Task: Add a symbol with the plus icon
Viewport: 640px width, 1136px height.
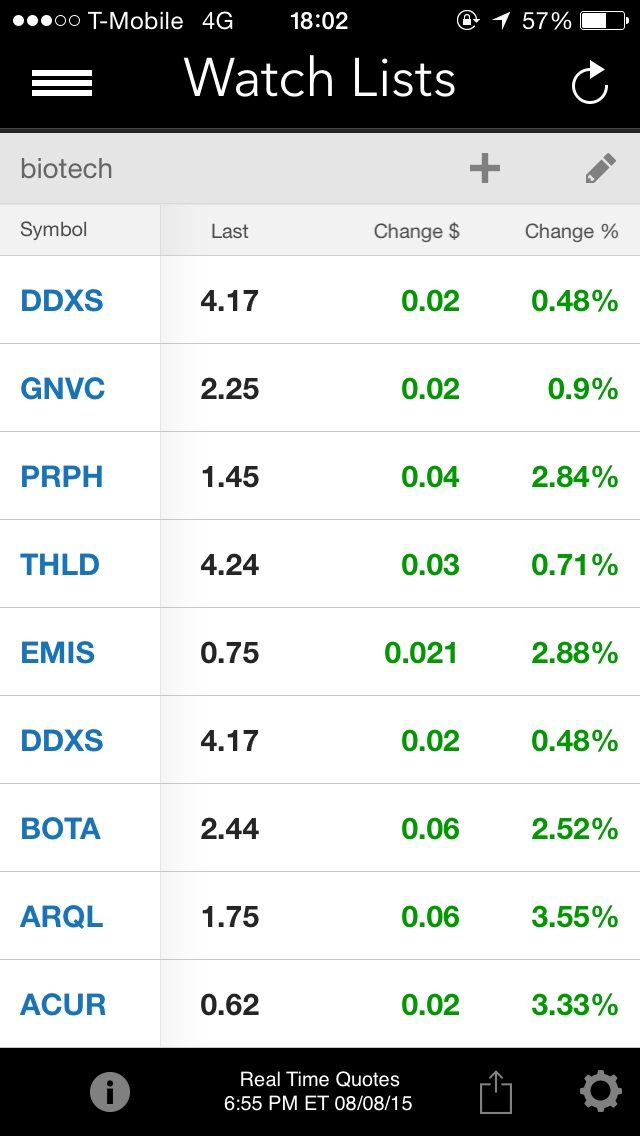Action: coord(485,169)
